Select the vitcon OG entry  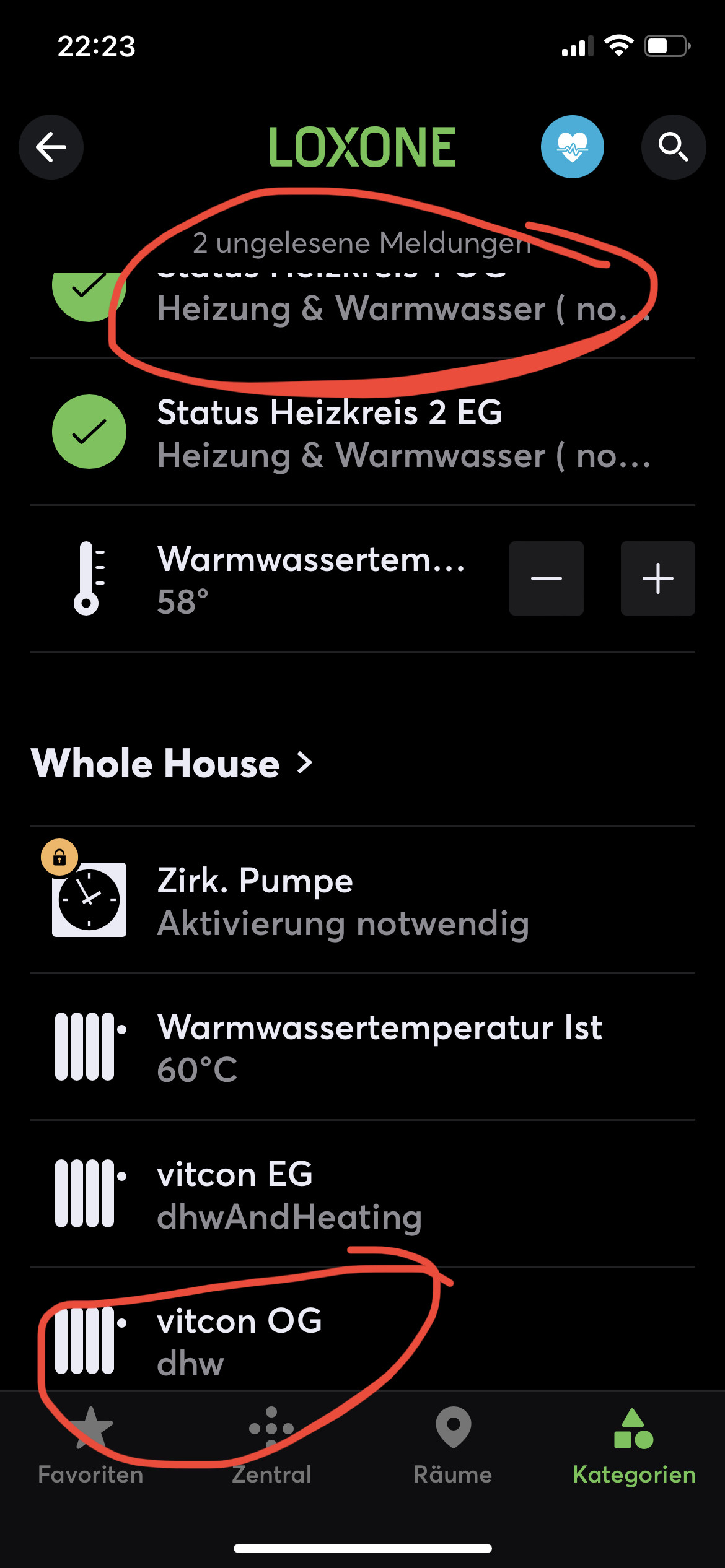coord(362,1341)
